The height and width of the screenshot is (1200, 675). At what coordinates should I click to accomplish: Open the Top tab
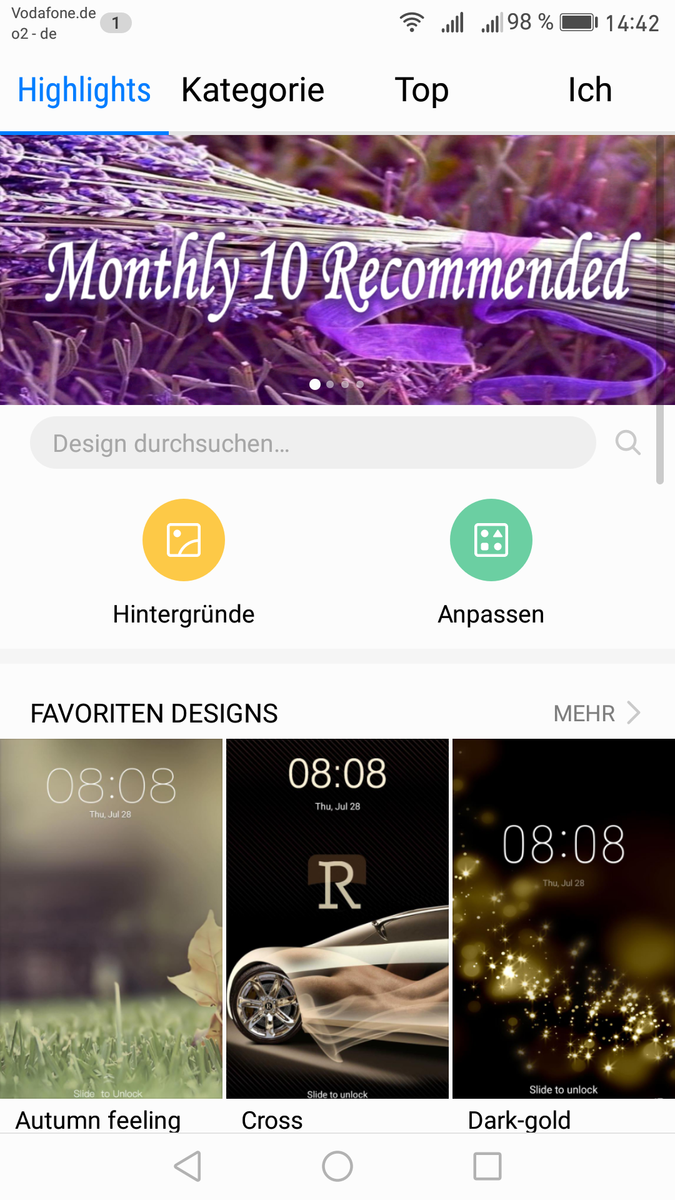tap(421, 91)
